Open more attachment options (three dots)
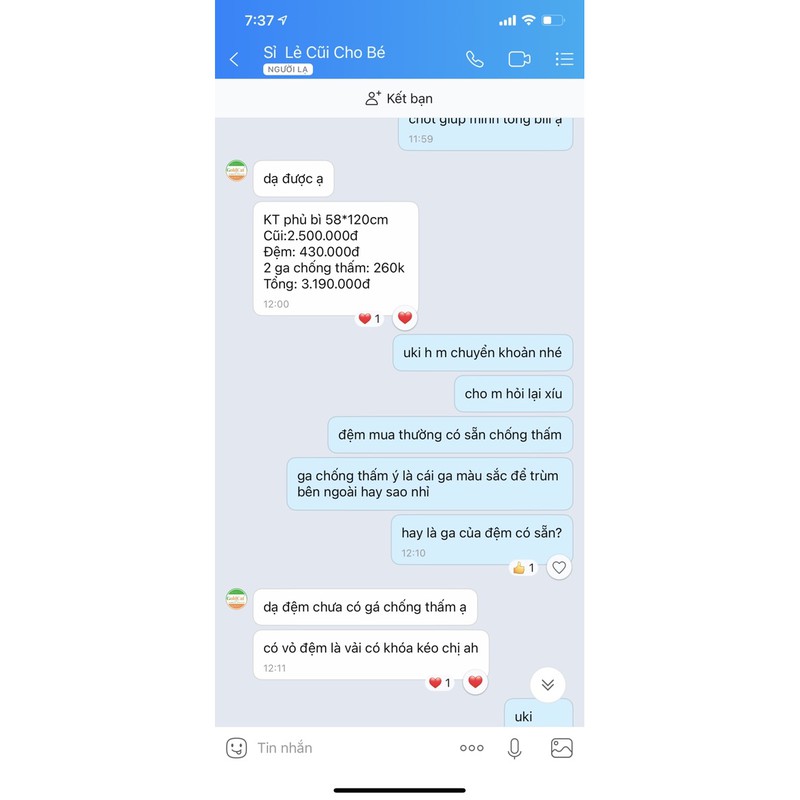 pos(472,747)
